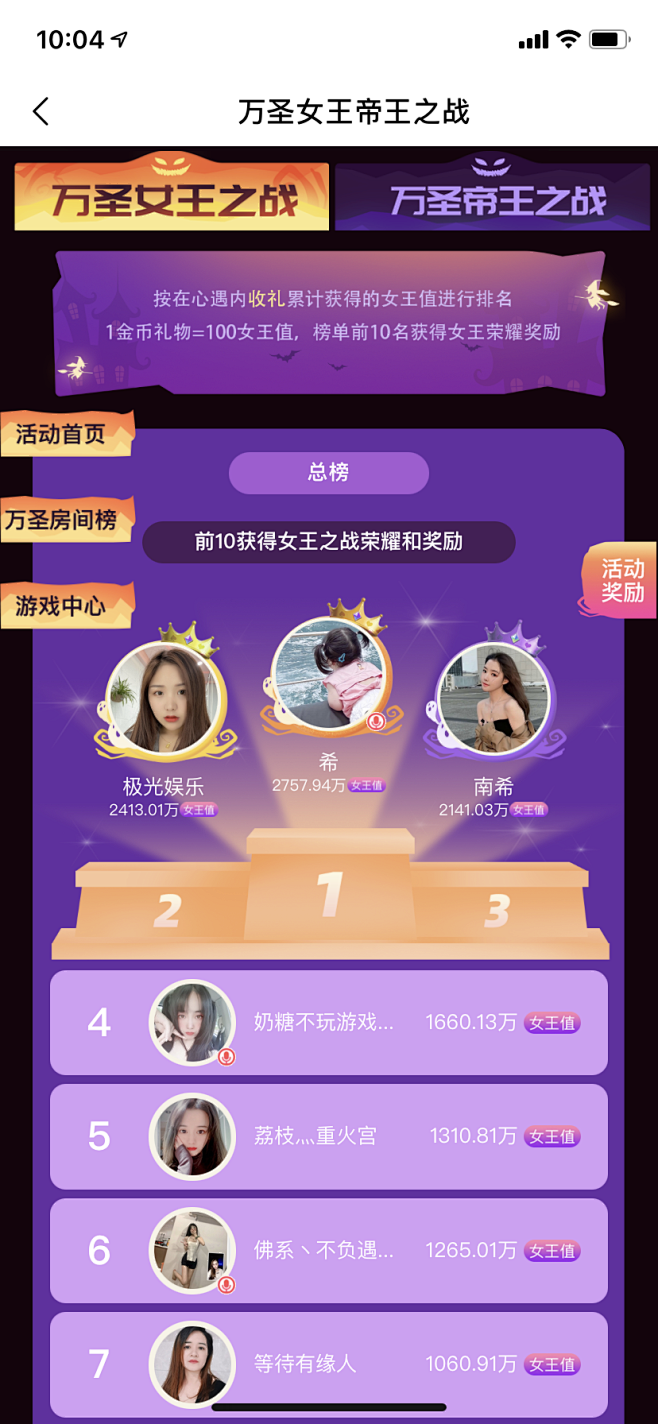Go back using the top-left arrow
Viewport: 658px width, 1424px height.
(41, 111)
